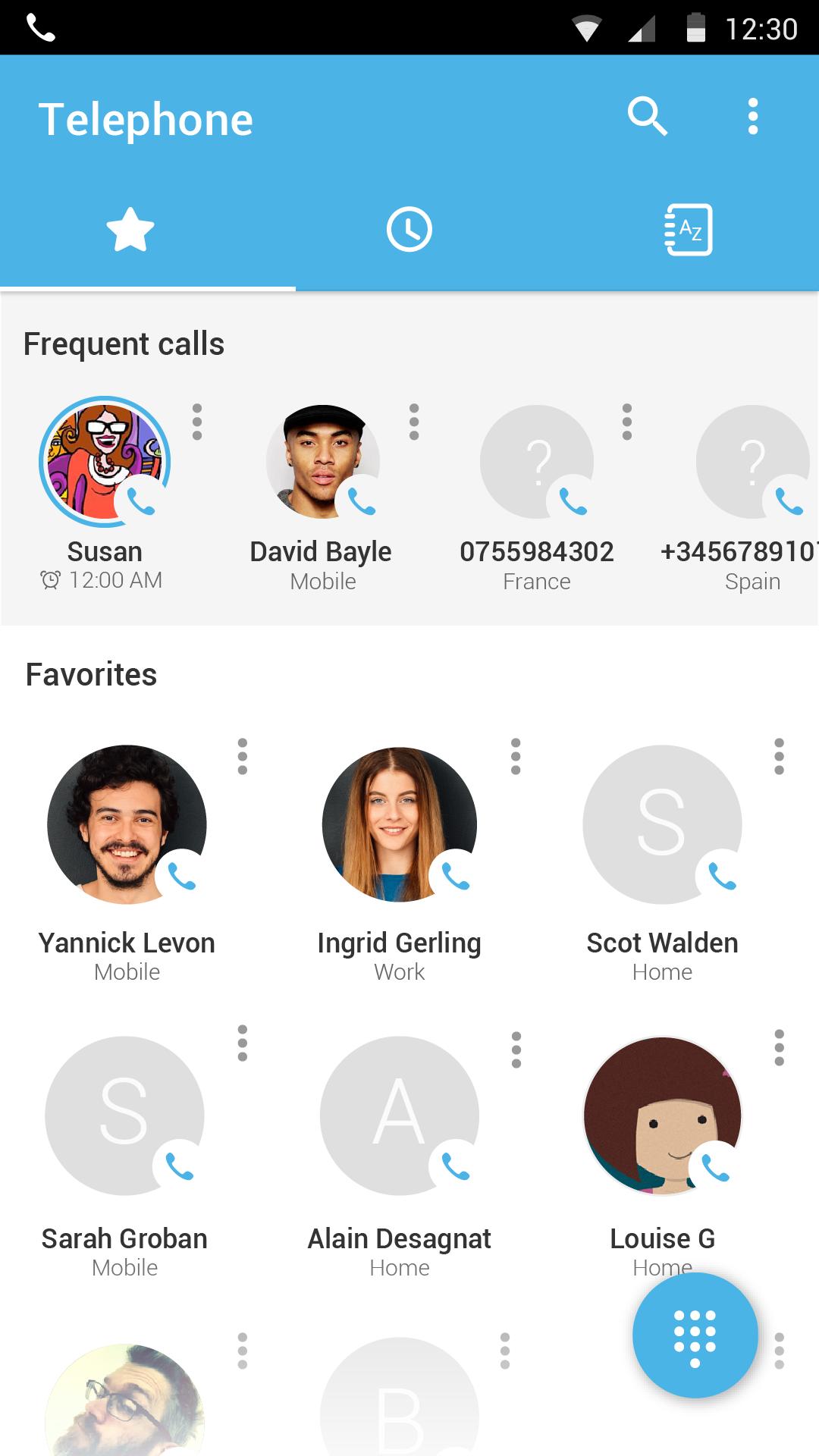Open more options for 0755984302
819x1456 pixels.
coord(627,422)
